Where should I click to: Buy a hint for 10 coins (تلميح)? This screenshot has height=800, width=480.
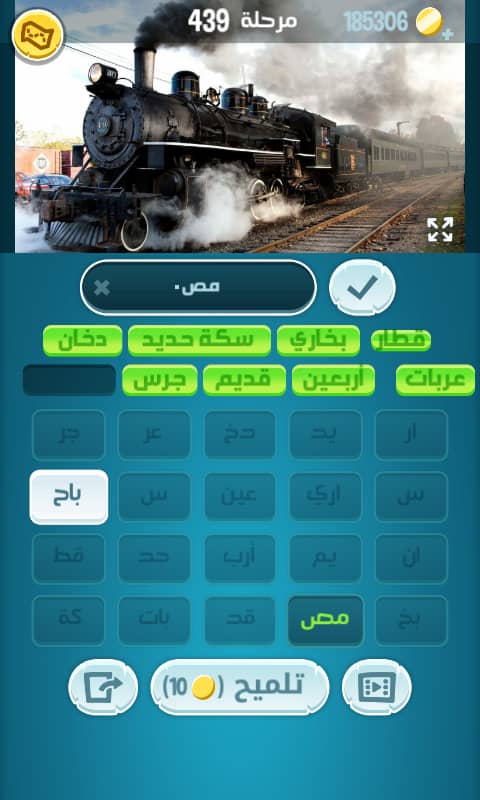click(240, 687)
